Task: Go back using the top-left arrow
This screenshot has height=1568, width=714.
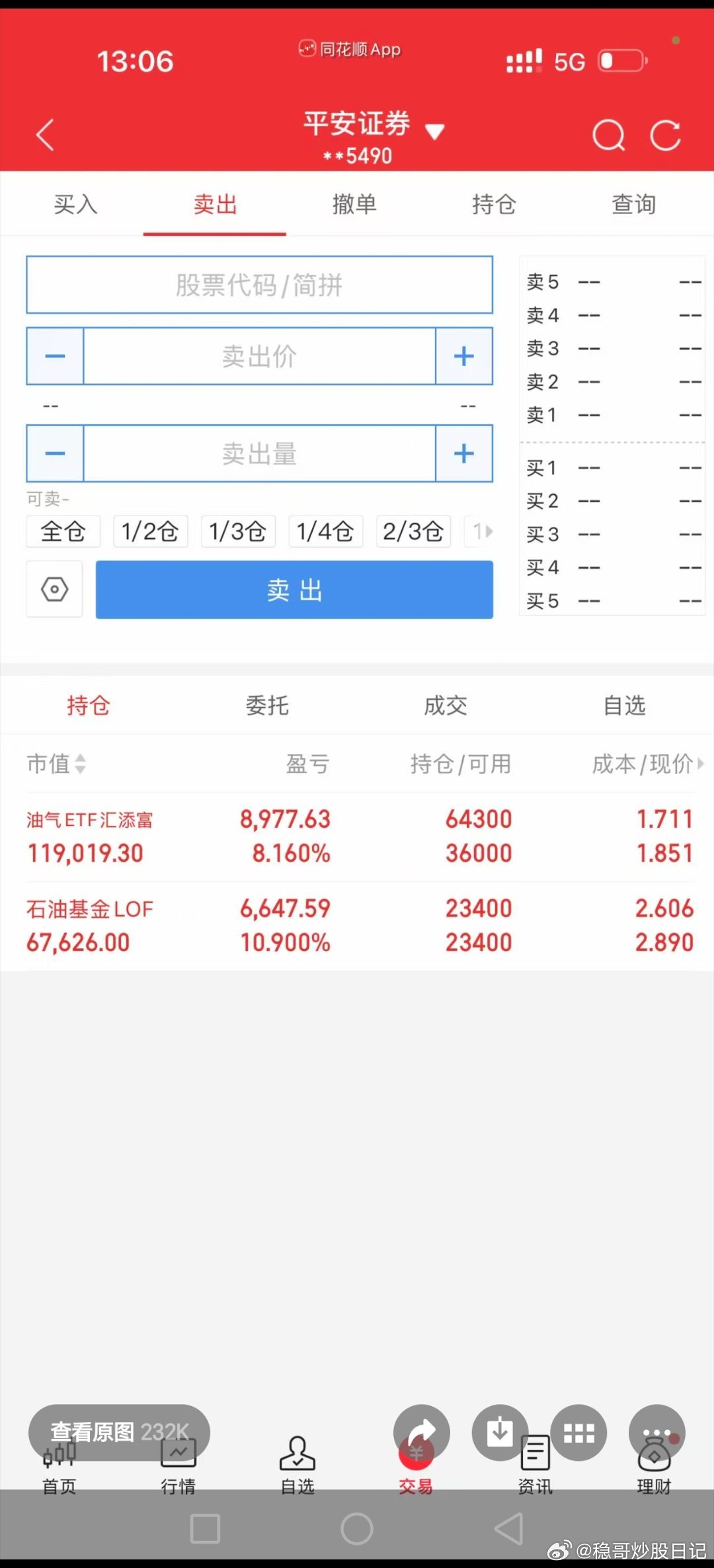Action: 44,135
